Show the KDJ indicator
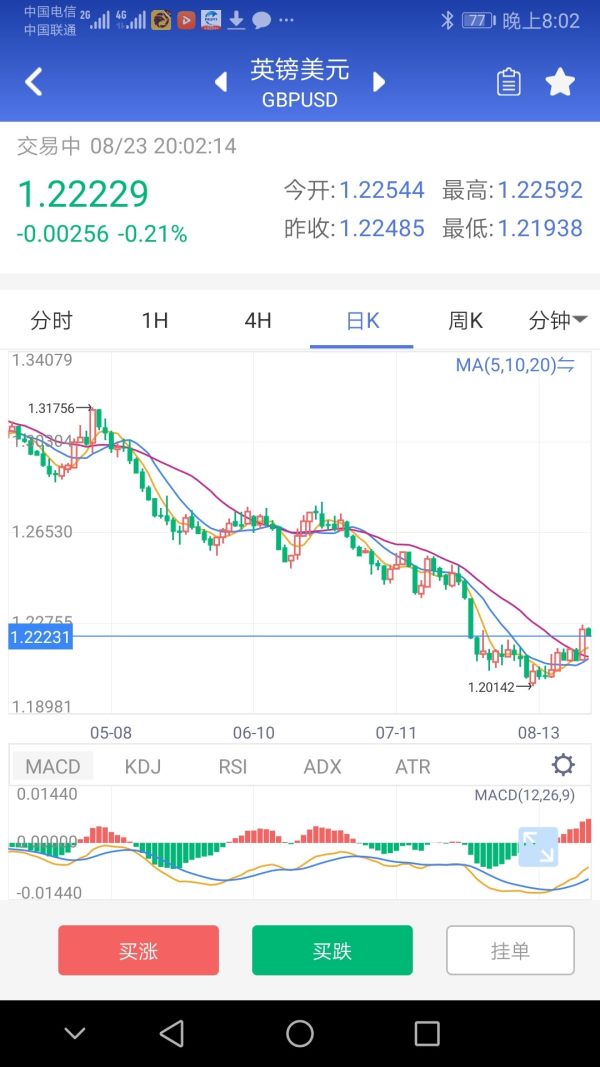600x1067 pixels. [x=143, y=767]
